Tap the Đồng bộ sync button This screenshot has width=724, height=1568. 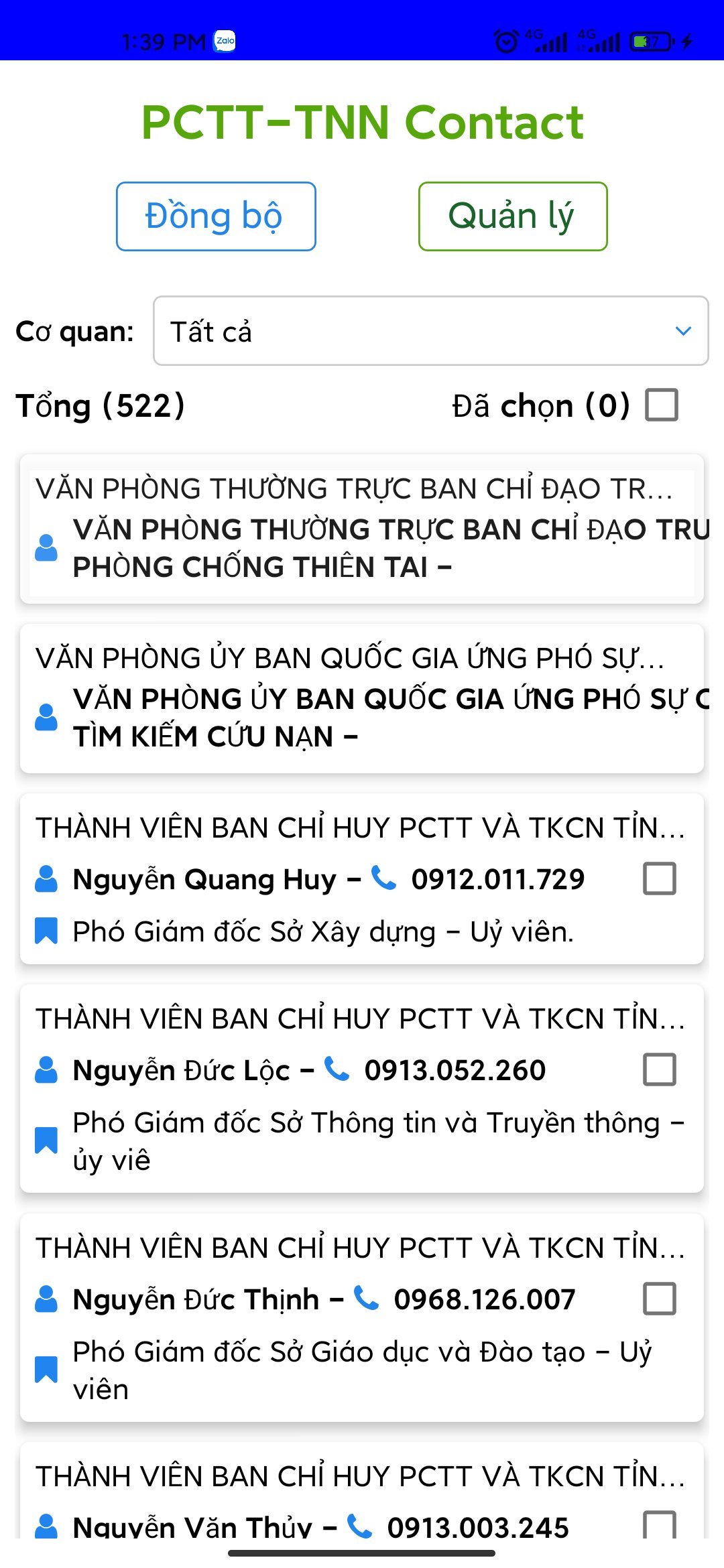[216, 216]
